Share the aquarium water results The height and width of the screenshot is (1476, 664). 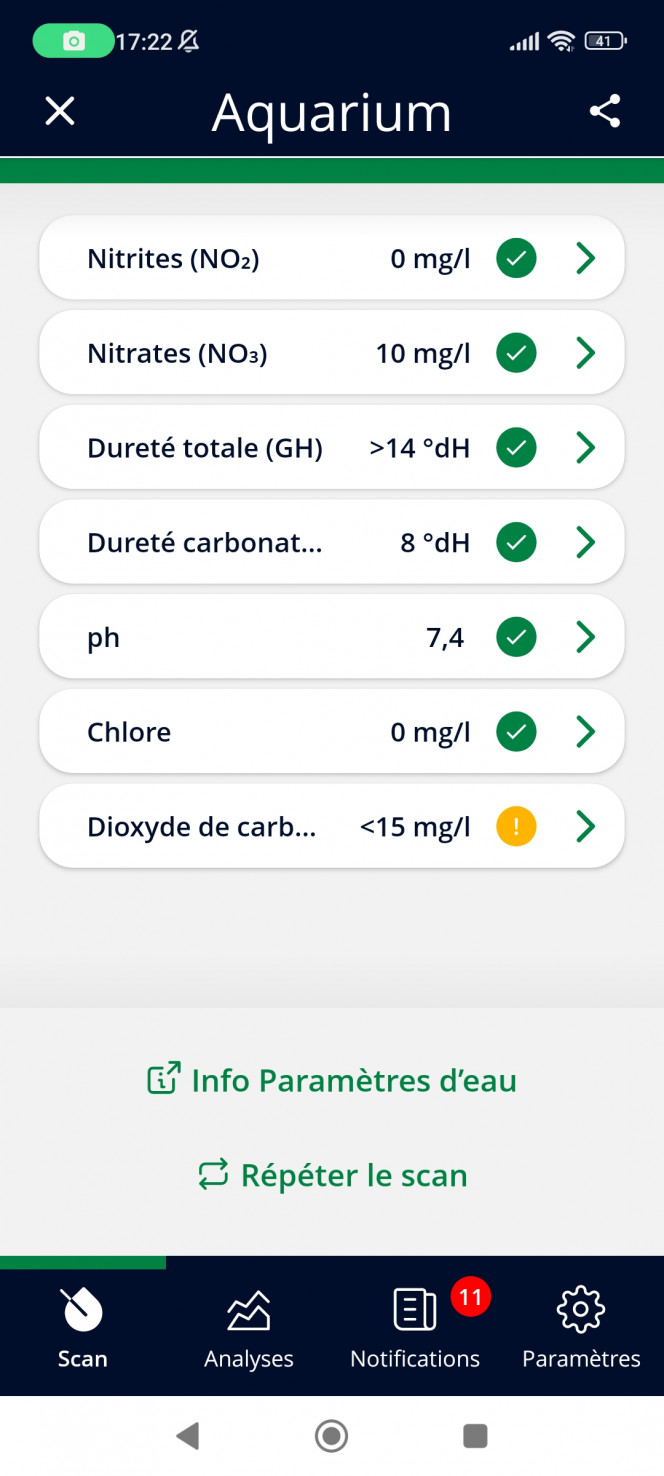coord(605,111)
